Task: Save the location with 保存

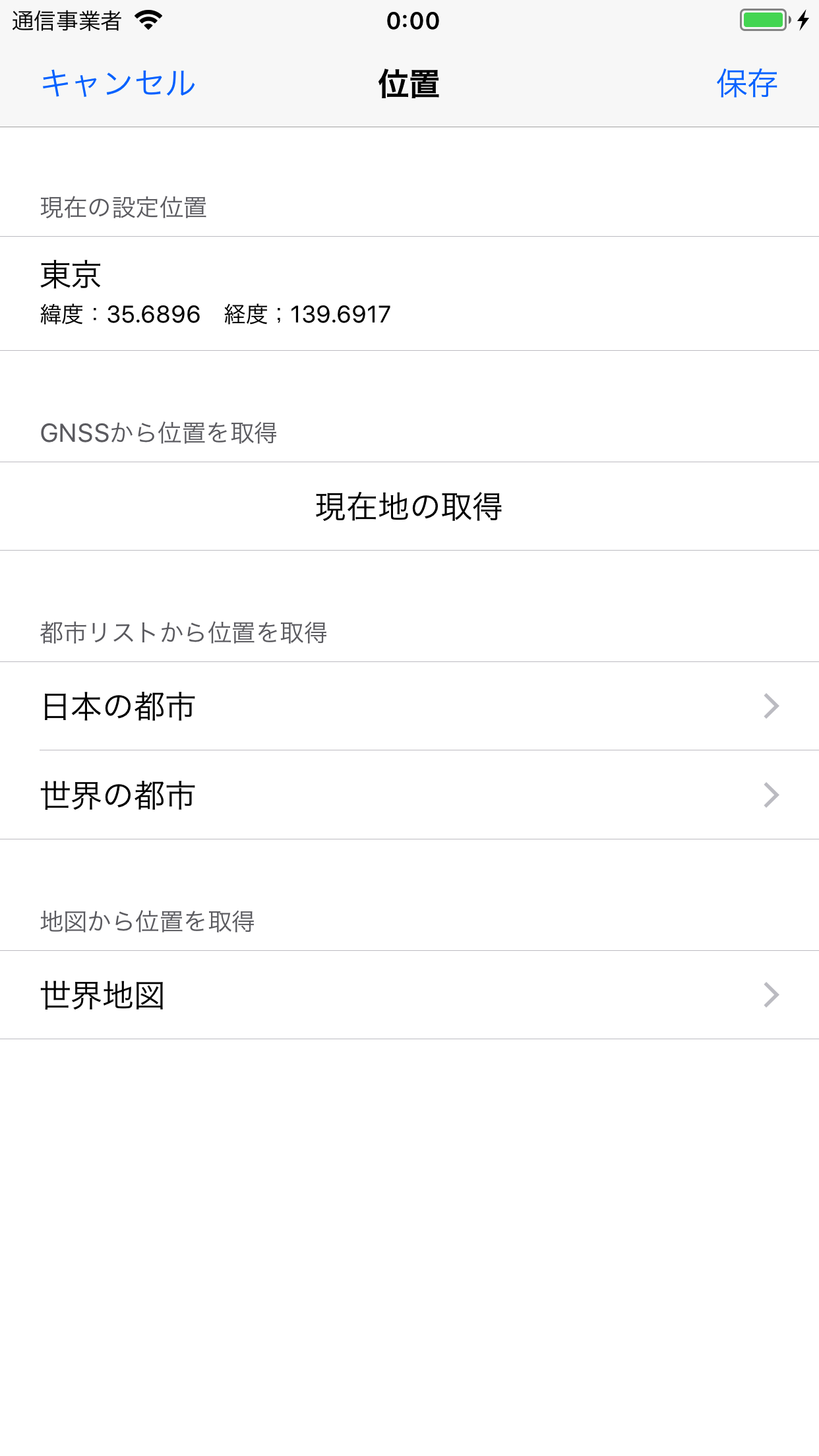Action: 747,84
